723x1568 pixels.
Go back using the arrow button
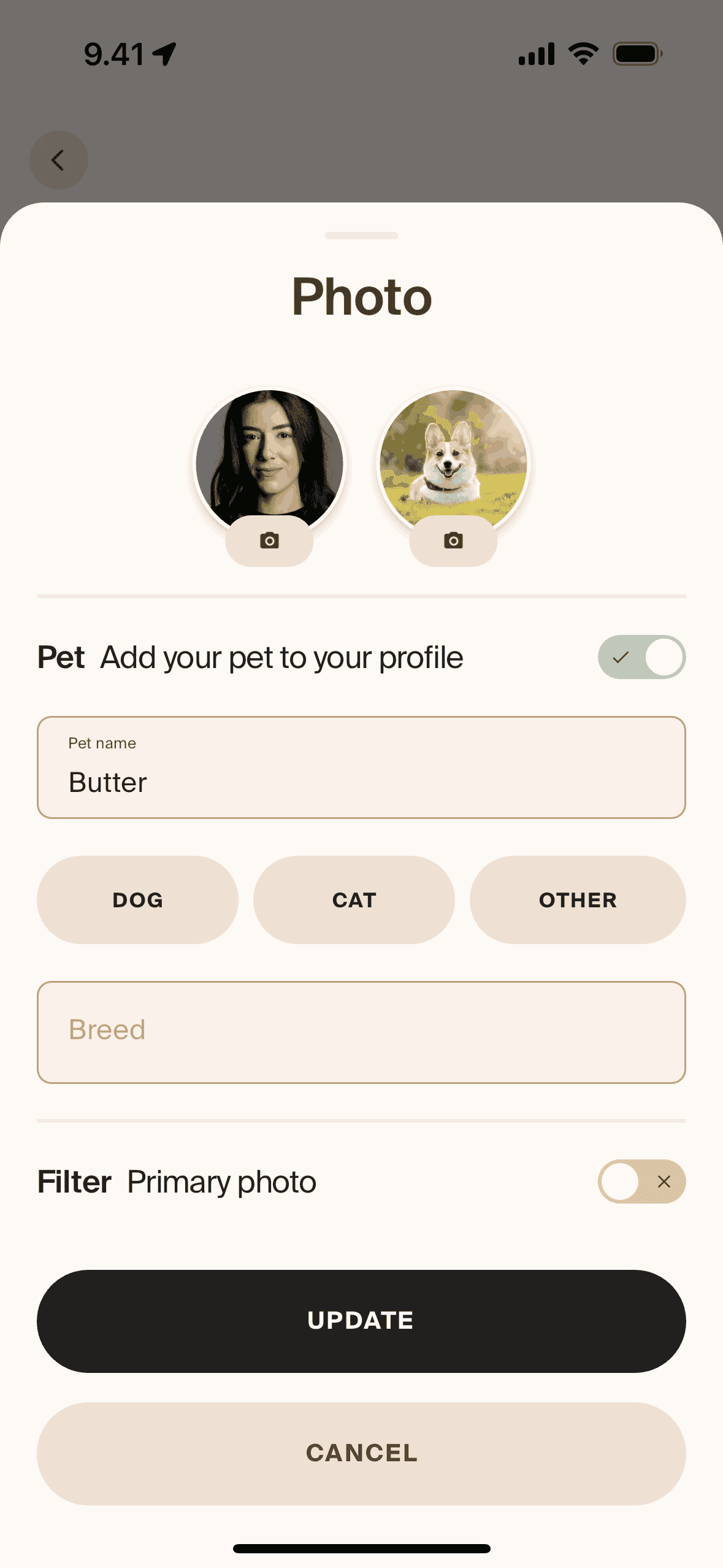[x=58, y=160]
